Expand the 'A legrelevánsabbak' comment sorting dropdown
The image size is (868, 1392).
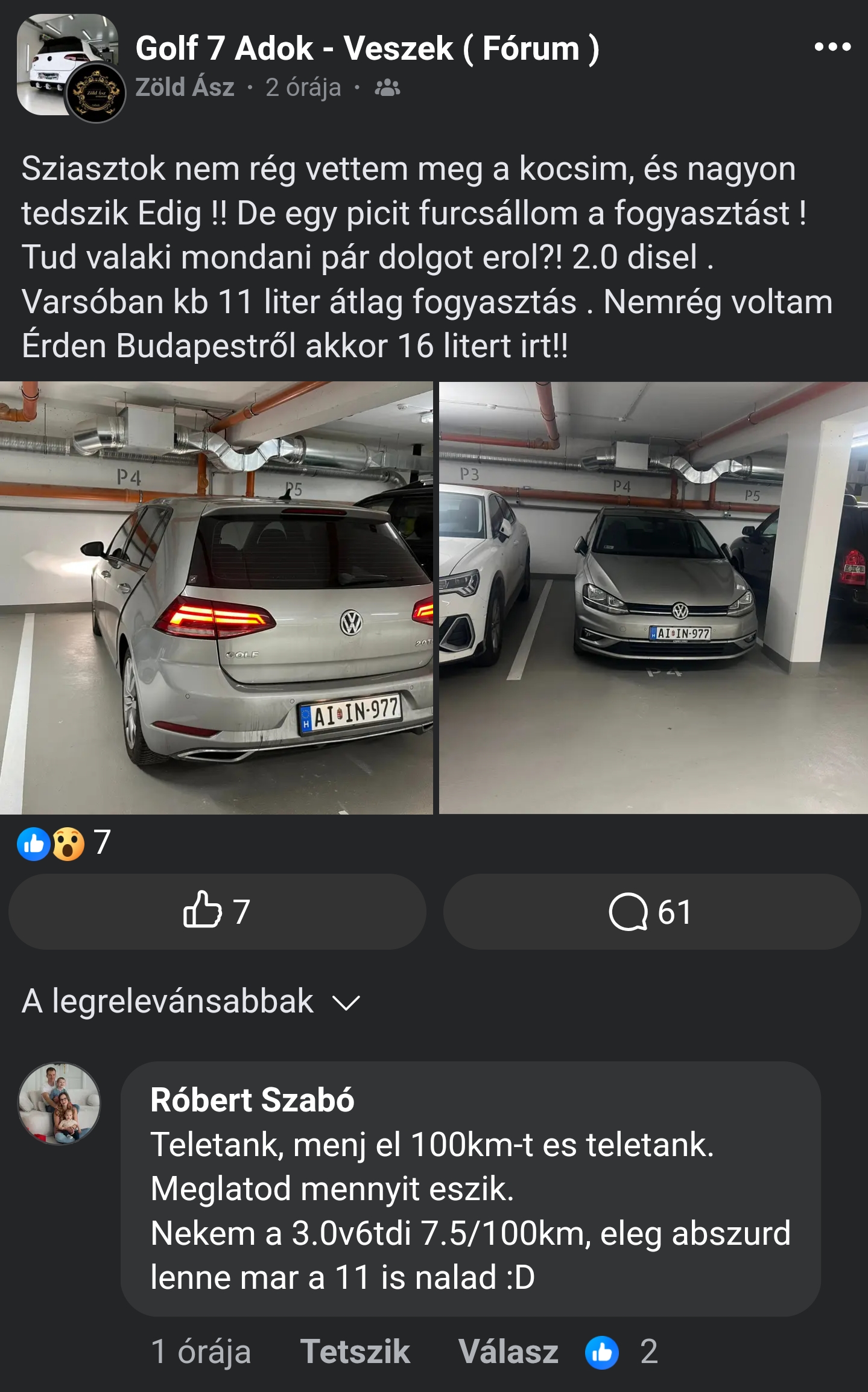tap(191, 1002)
